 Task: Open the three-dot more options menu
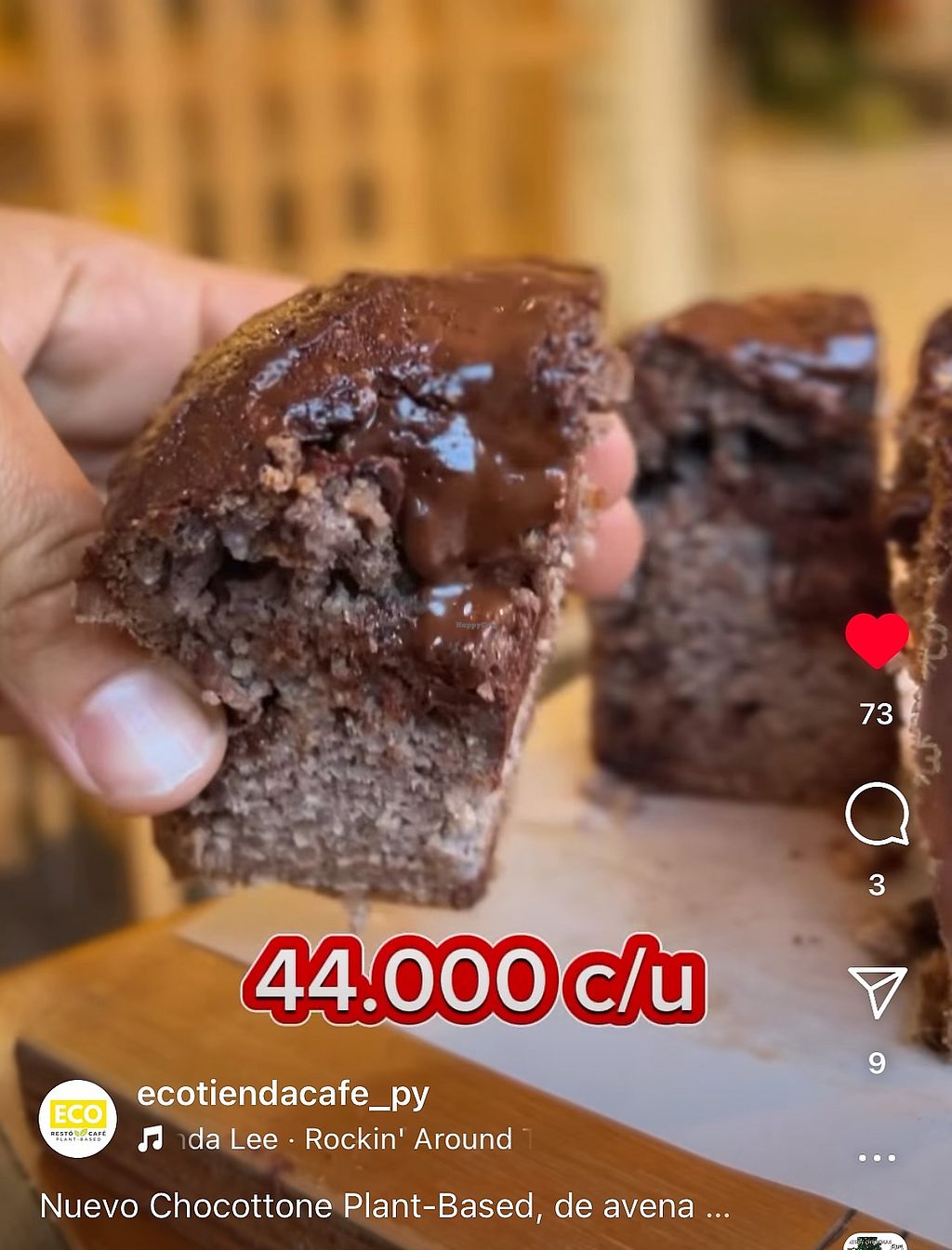(x=876, y=1158)
